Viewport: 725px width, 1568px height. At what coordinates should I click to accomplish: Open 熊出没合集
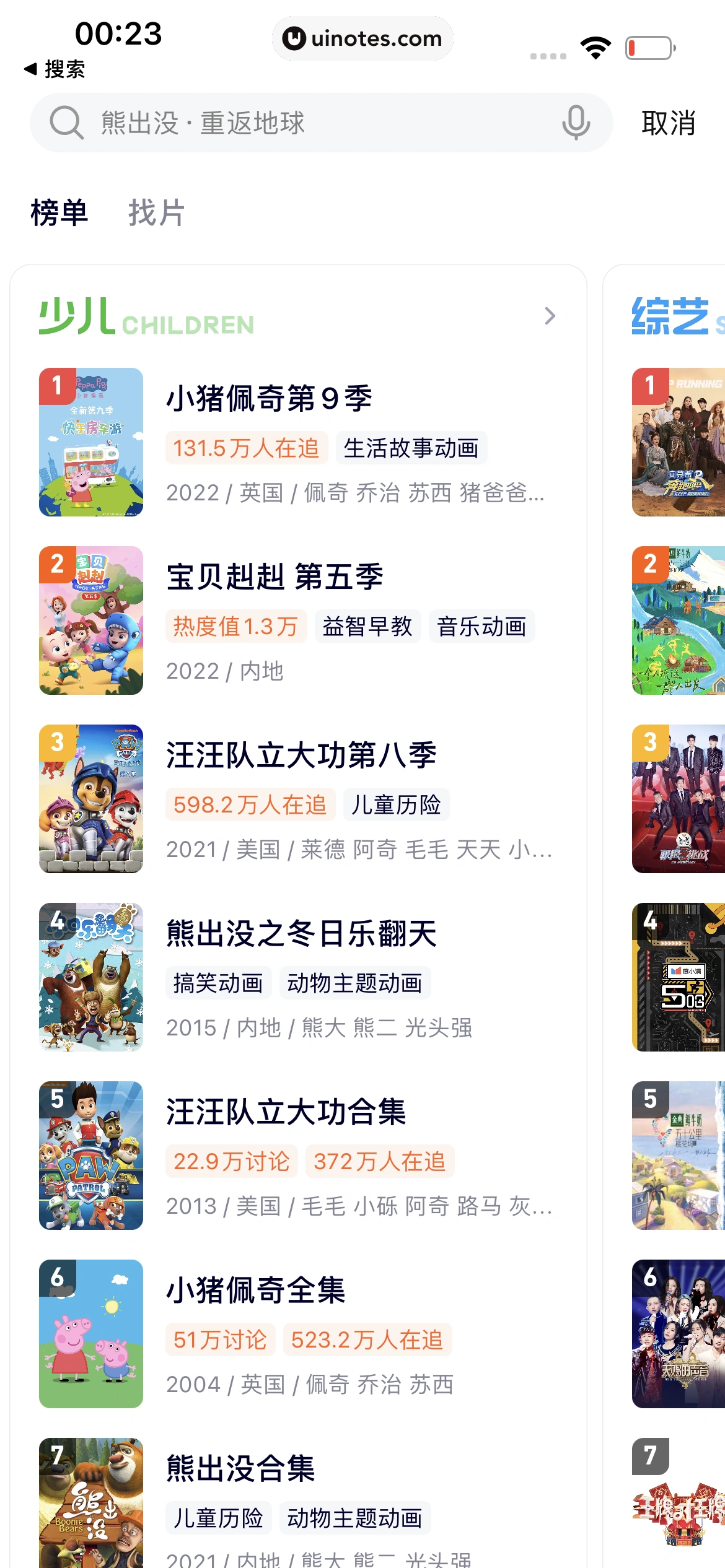pyautogui.click(x=240, y=1468)
